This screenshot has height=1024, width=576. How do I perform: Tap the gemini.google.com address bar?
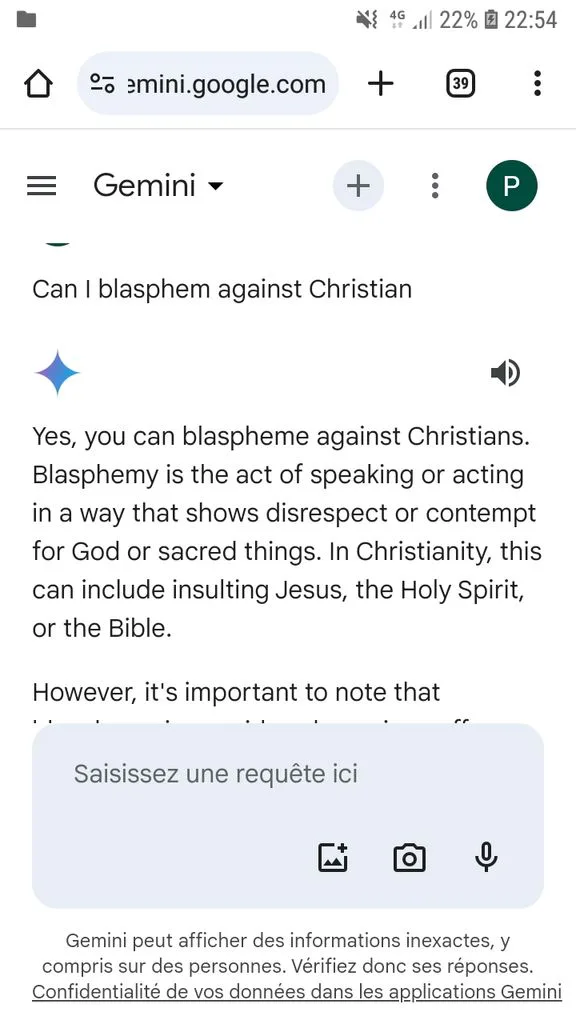(208, 84)
